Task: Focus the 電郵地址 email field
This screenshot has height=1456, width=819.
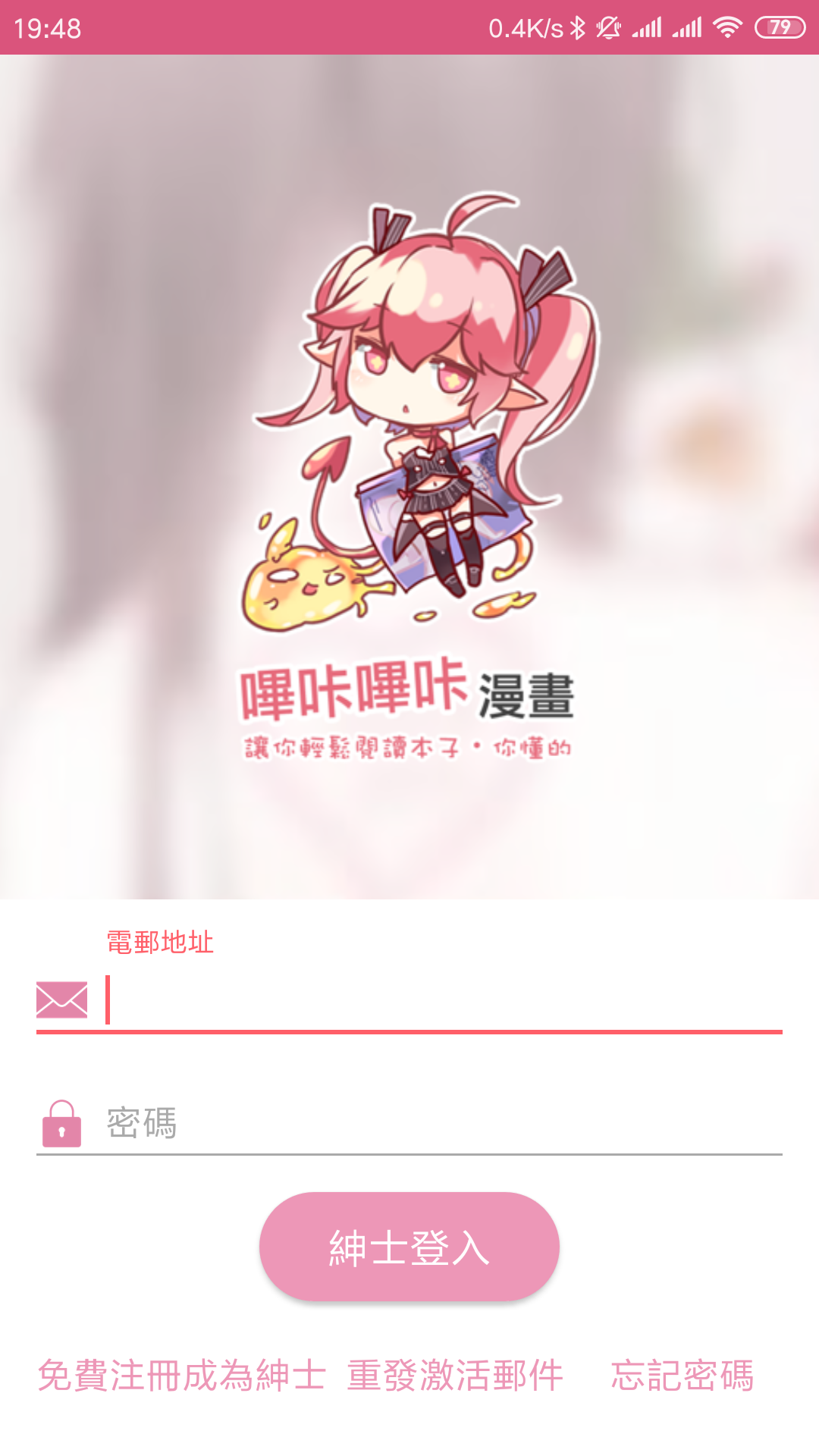Action: [x=444, y=1000]
